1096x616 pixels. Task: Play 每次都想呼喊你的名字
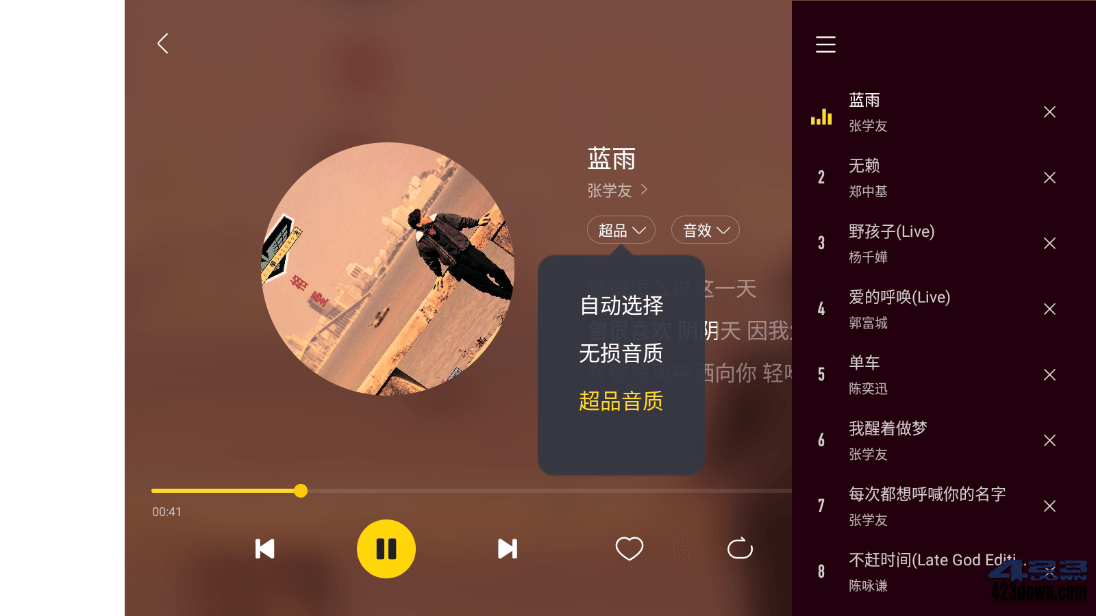[x=927, y=504]
